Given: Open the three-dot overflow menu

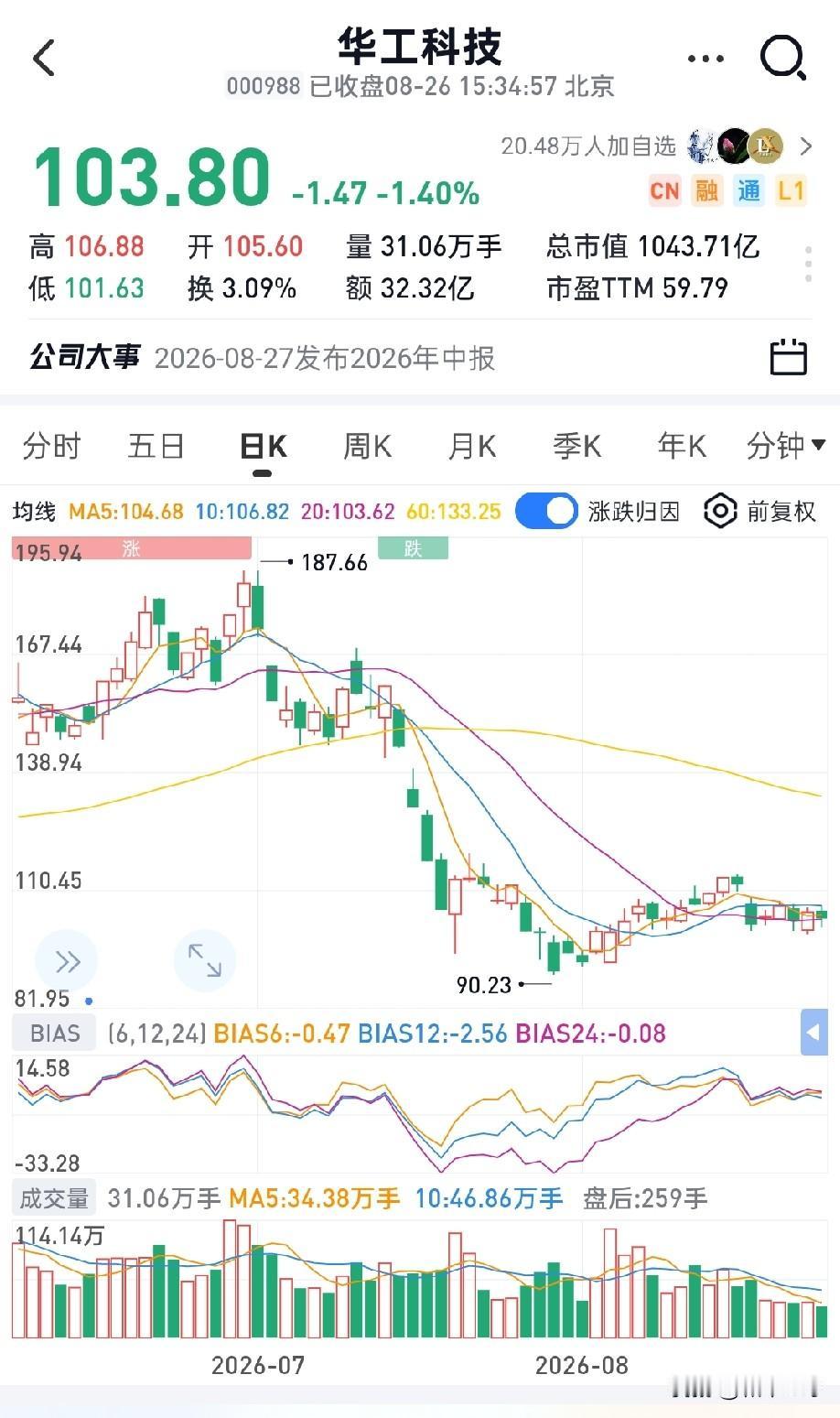Looking at the screenshot, I should pos(705,59).
